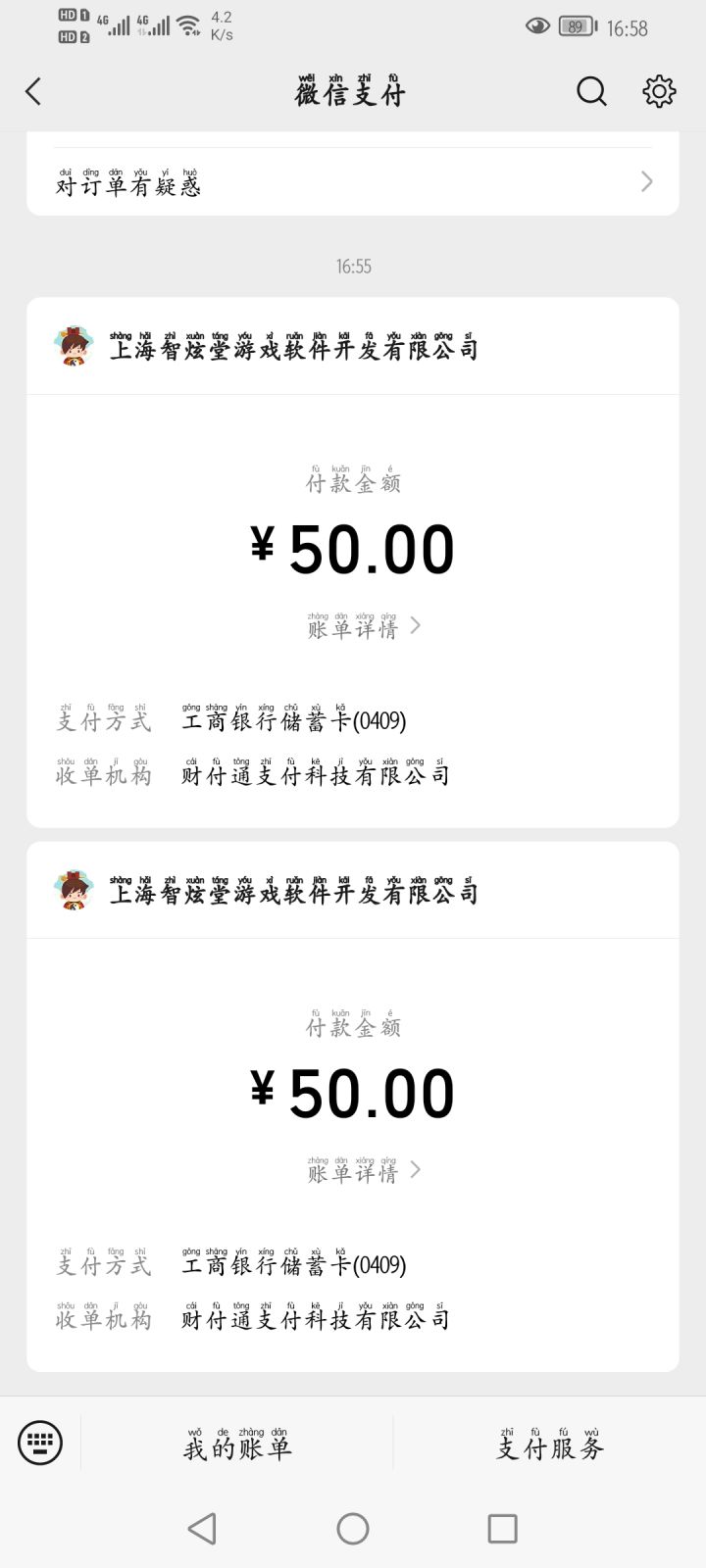Show recent apps
Image resolution: width=706 pixels, height=1568 pixels.
502,1528
